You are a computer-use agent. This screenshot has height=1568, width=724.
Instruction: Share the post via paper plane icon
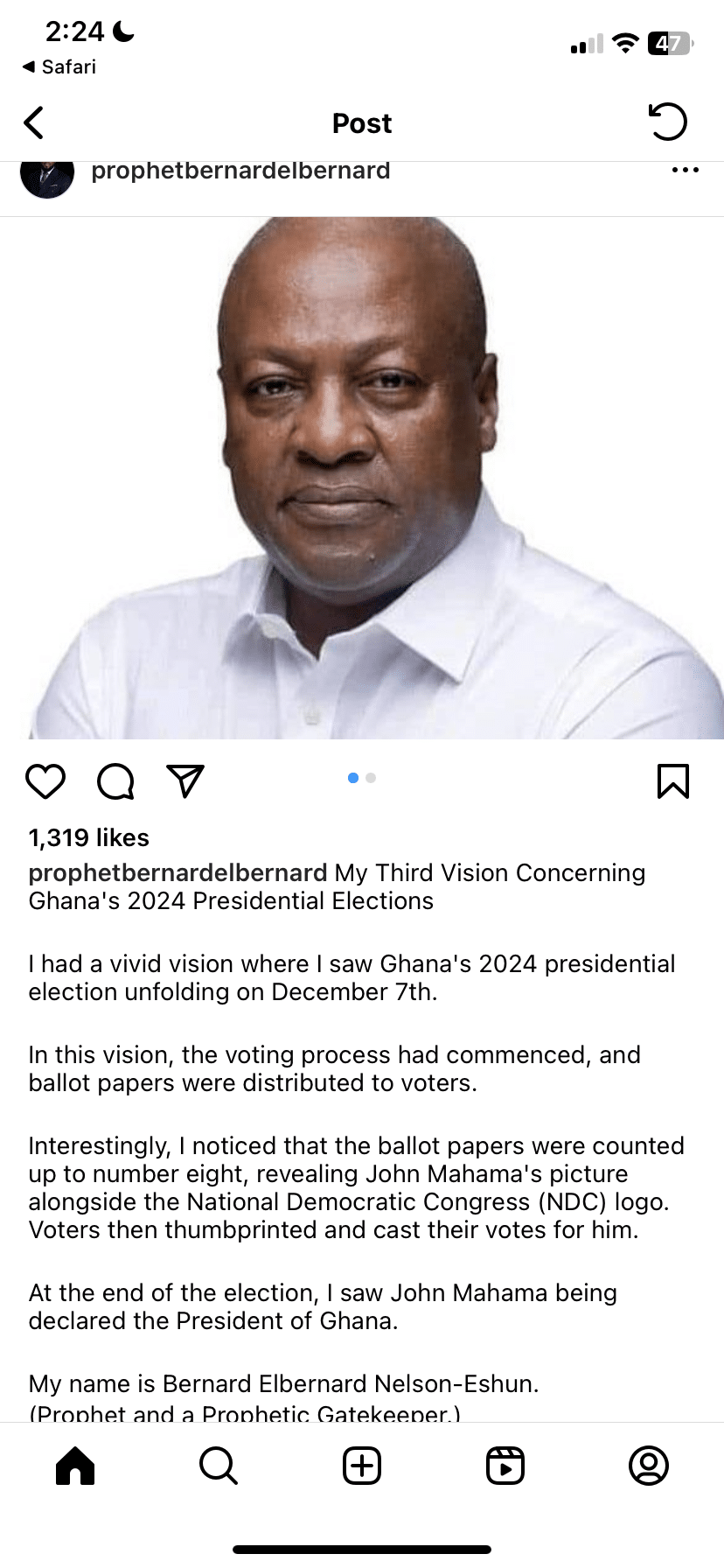[x=185, y=780]
